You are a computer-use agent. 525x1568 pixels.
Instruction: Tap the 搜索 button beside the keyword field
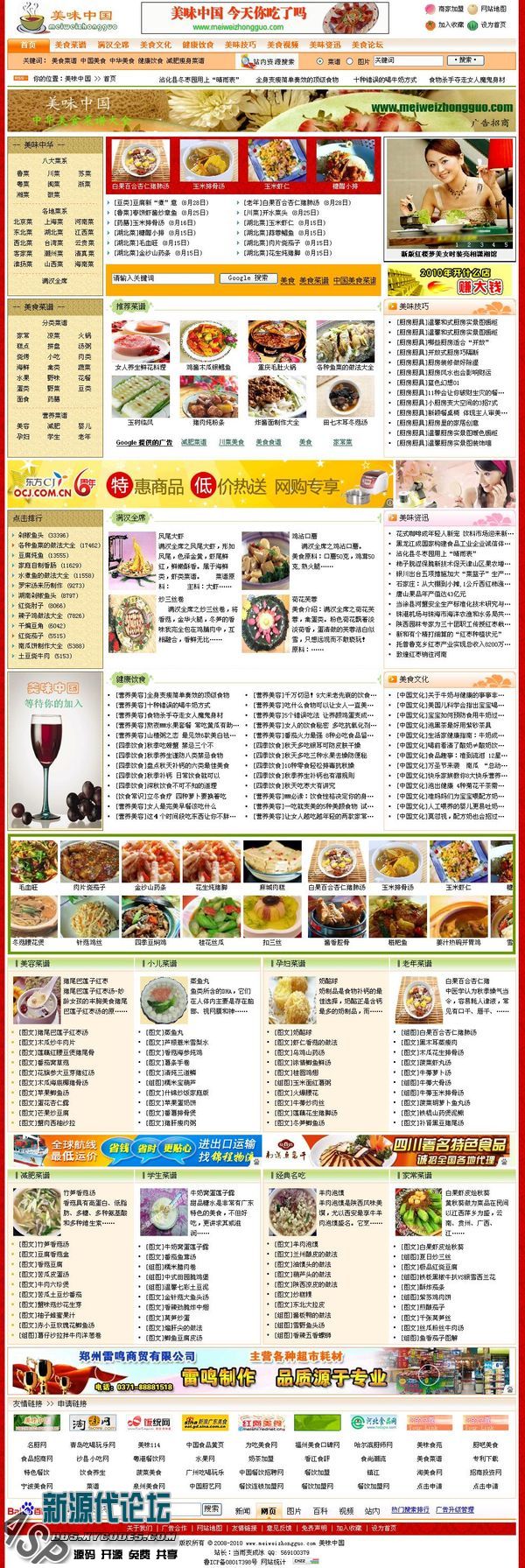[x=465, y=61]
